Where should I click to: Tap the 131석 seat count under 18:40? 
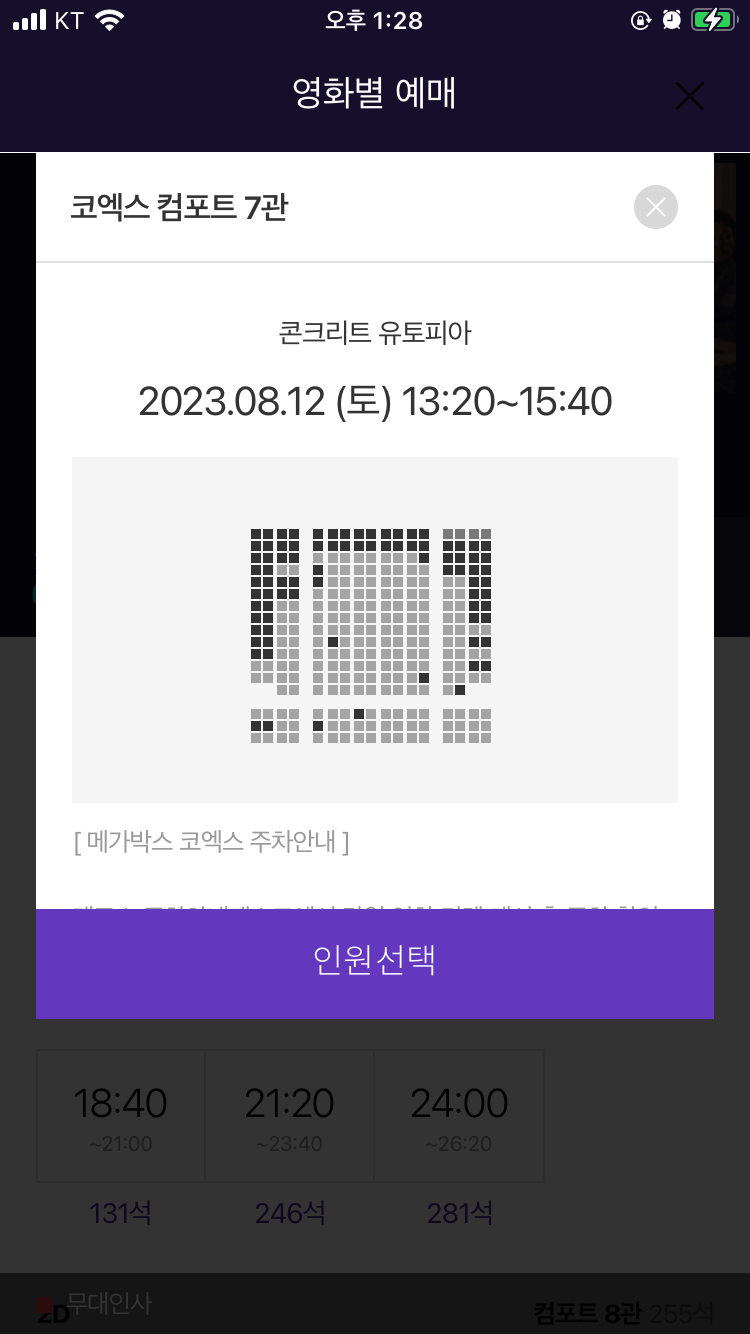pos(120,1212)
